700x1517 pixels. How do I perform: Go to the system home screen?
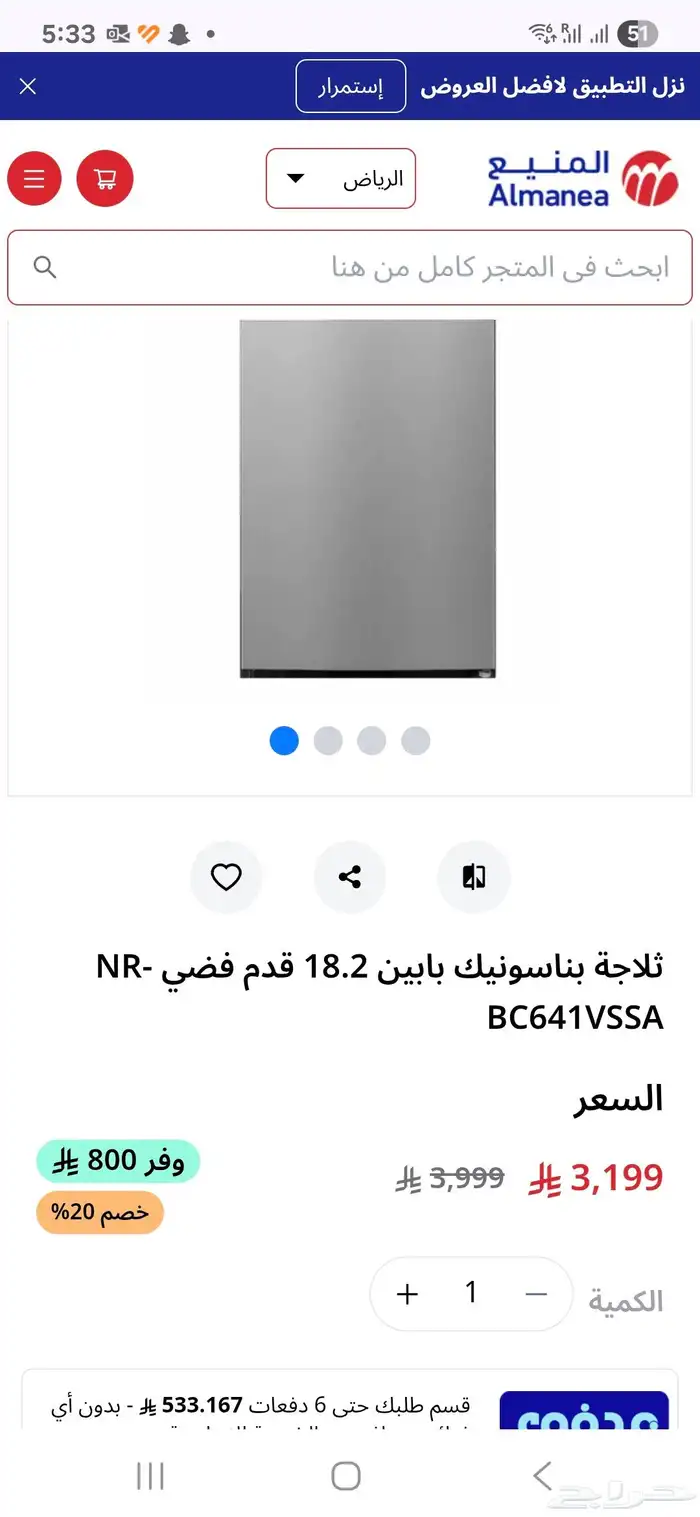tap(346, 1475)
